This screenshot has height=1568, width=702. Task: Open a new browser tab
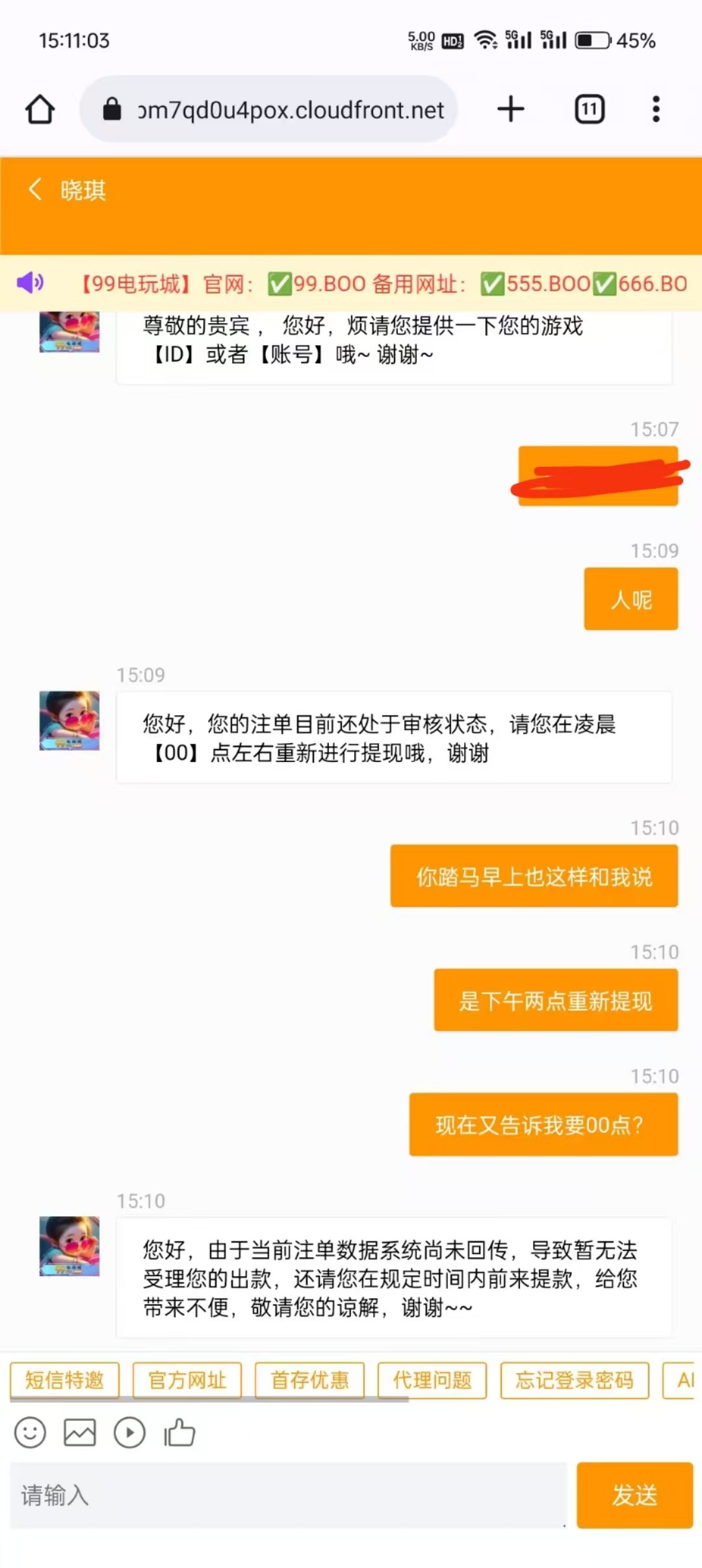(x=511, y=109)
